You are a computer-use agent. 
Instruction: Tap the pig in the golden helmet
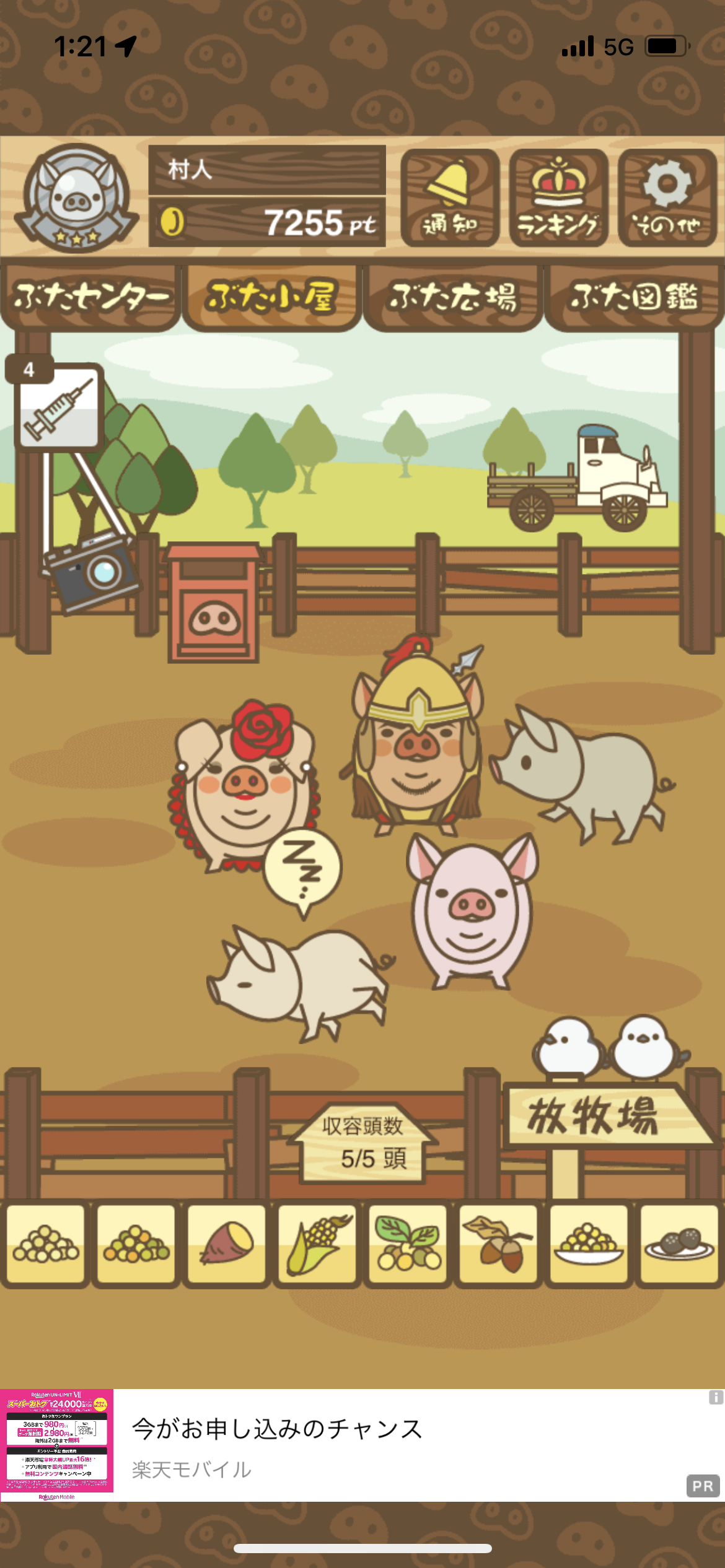click(415, 743)
